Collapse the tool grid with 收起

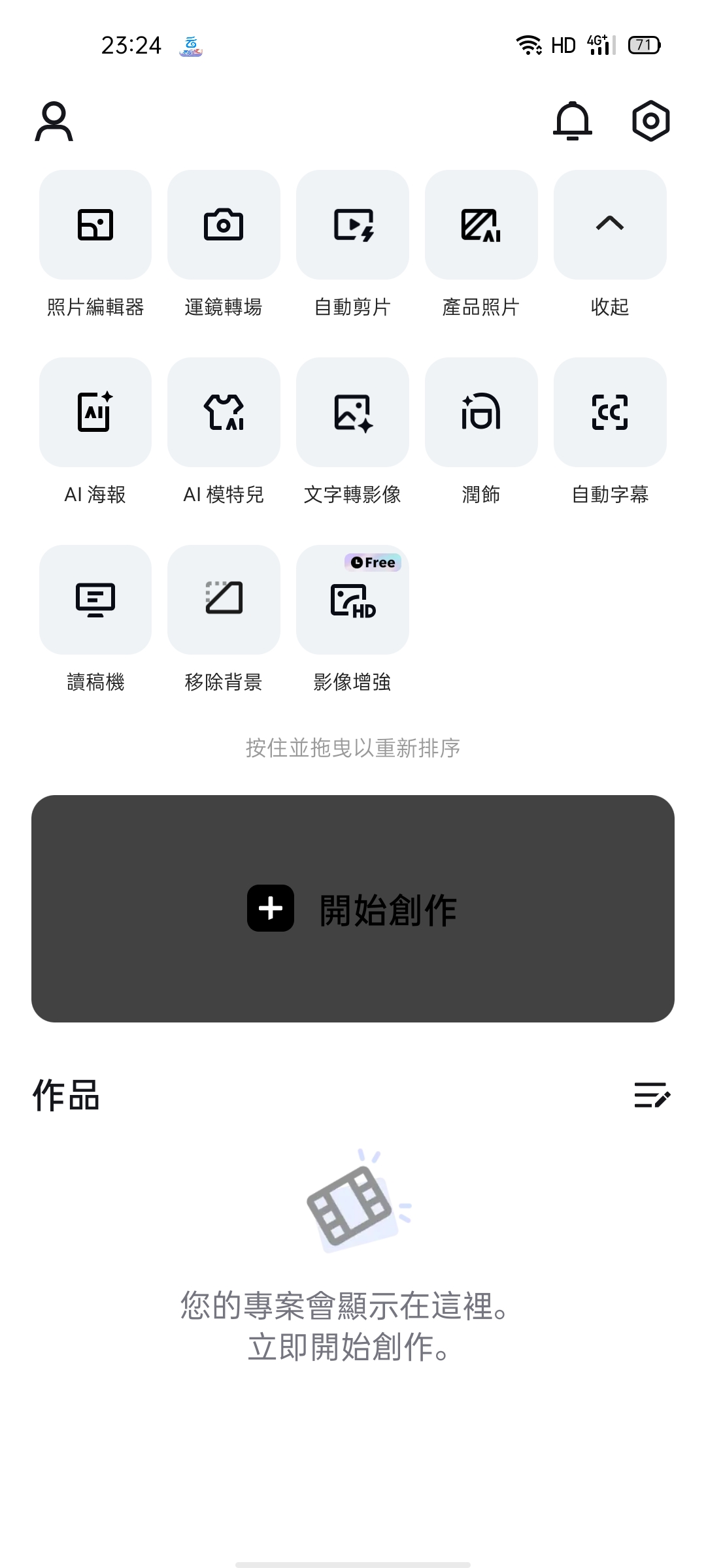point(610,225)
